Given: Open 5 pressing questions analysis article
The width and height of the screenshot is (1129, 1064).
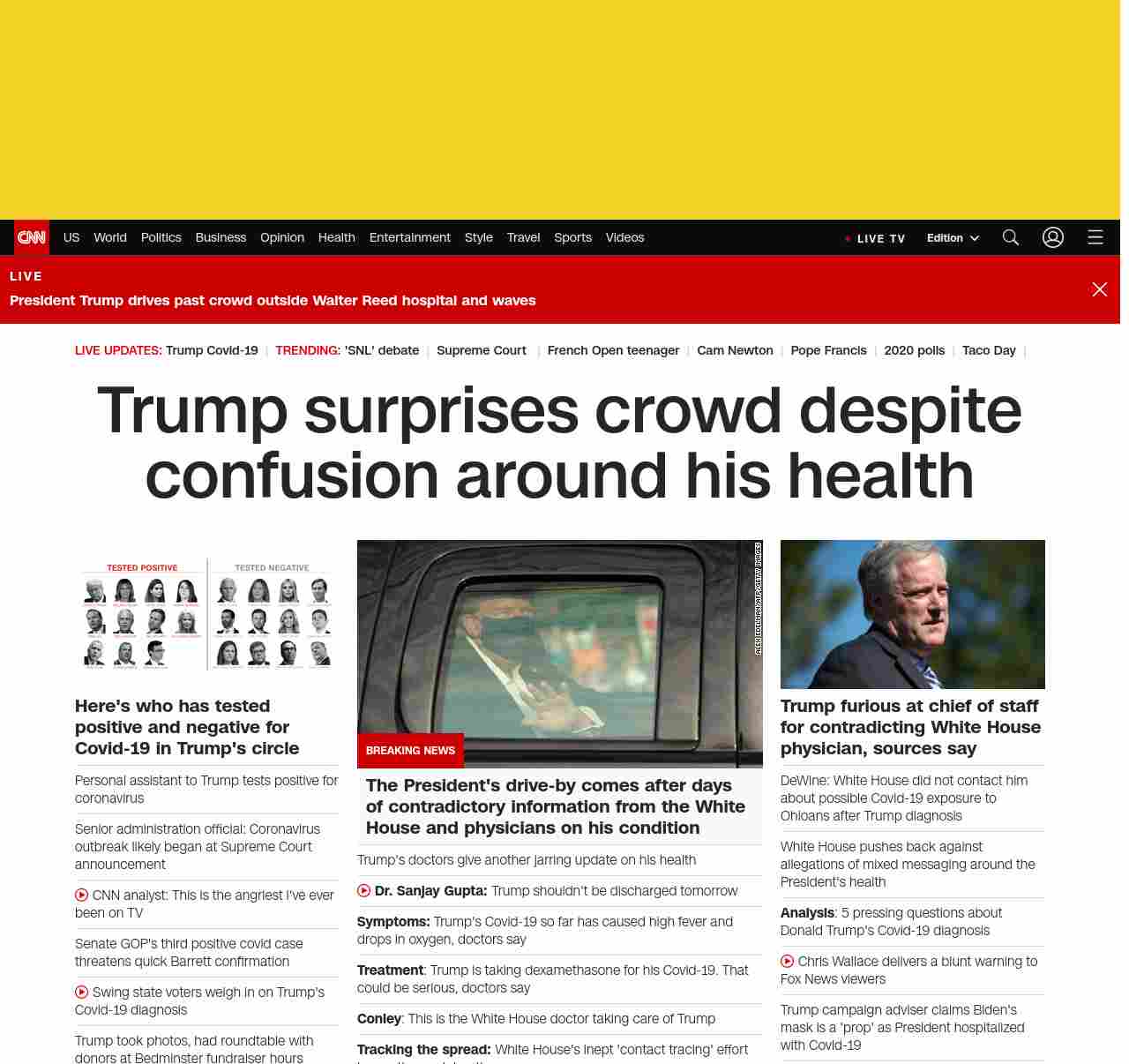Looking at the screenshot, I should pos(891,921).
